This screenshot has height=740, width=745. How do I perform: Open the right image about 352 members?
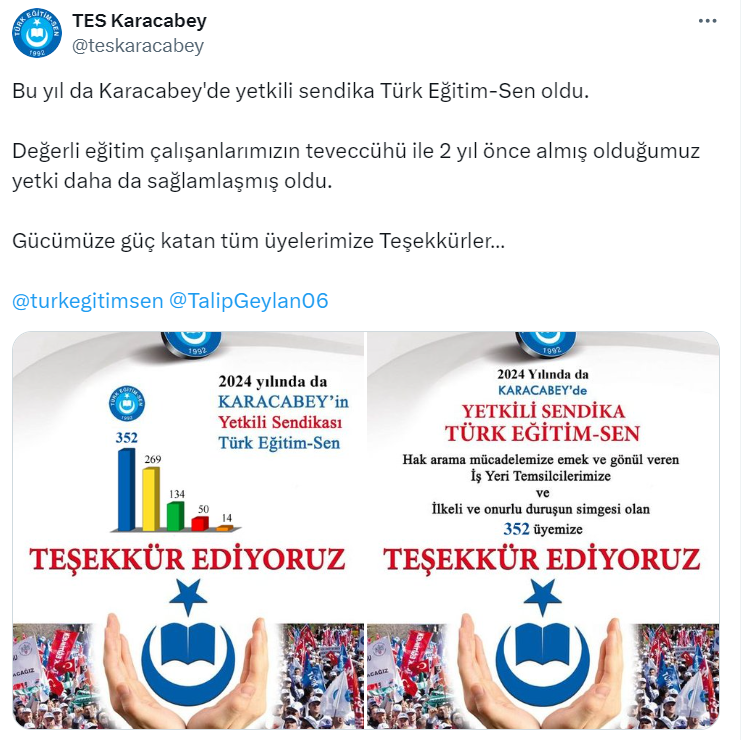(543, 529)
